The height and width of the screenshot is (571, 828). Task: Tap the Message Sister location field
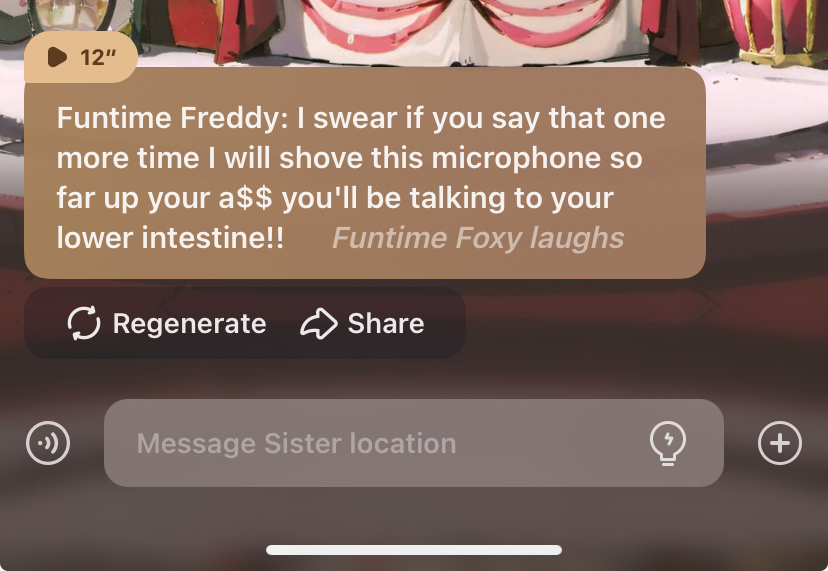pyautogui.click(x=380, y=443)
